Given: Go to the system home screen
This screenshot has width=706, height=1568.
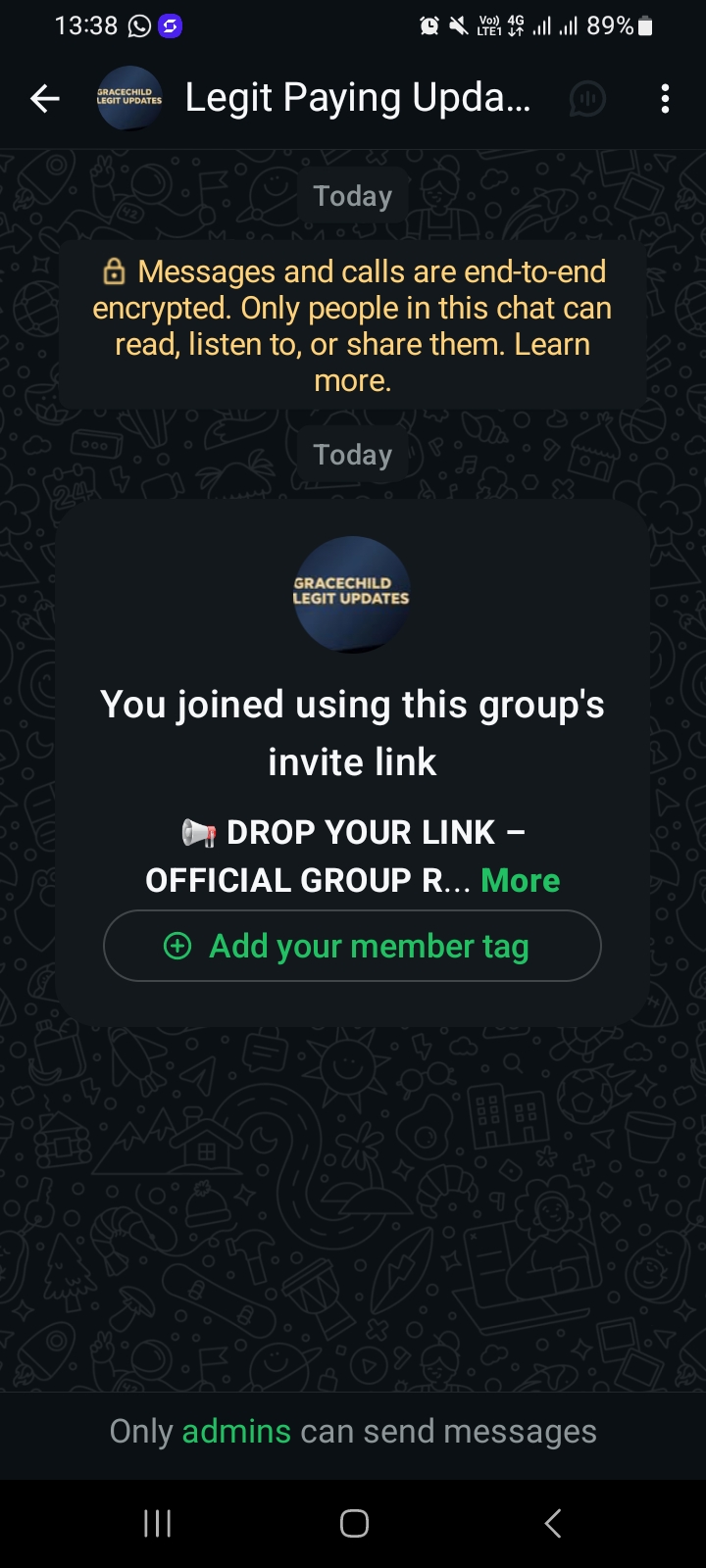Looking at the screenshot, I should 354,1523.
